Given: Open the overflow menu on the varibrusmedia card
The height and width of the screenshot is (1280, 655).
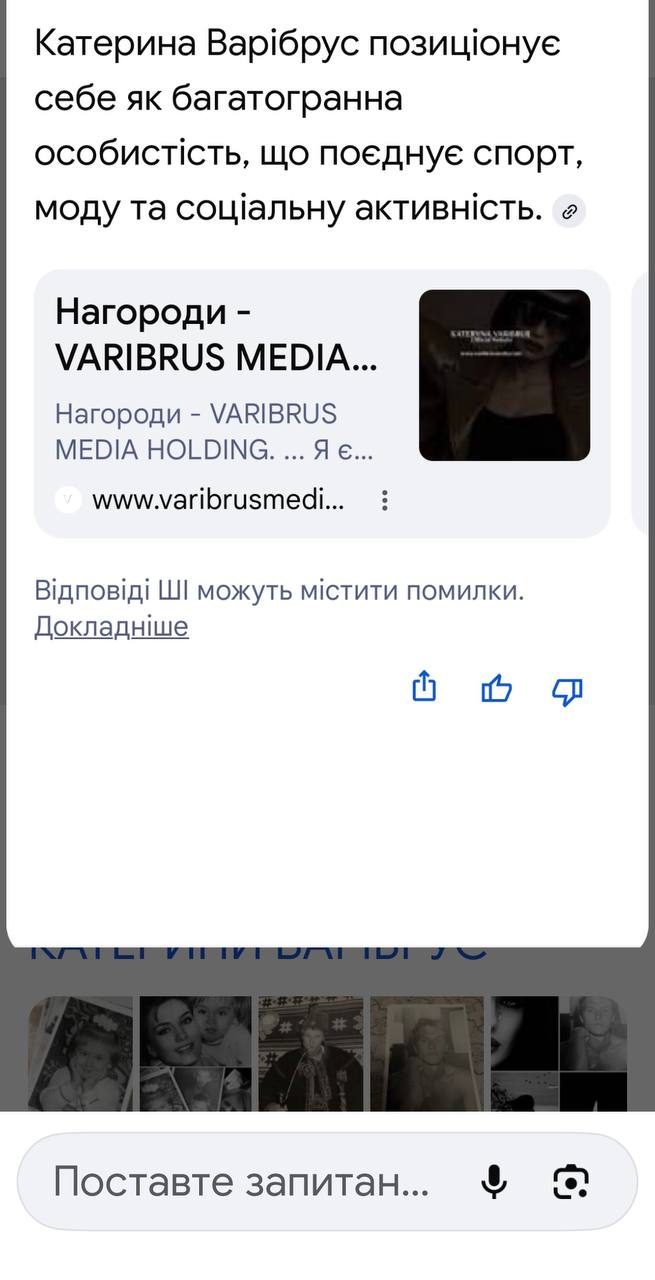Looking at the screenshot, I should (385, 501).
